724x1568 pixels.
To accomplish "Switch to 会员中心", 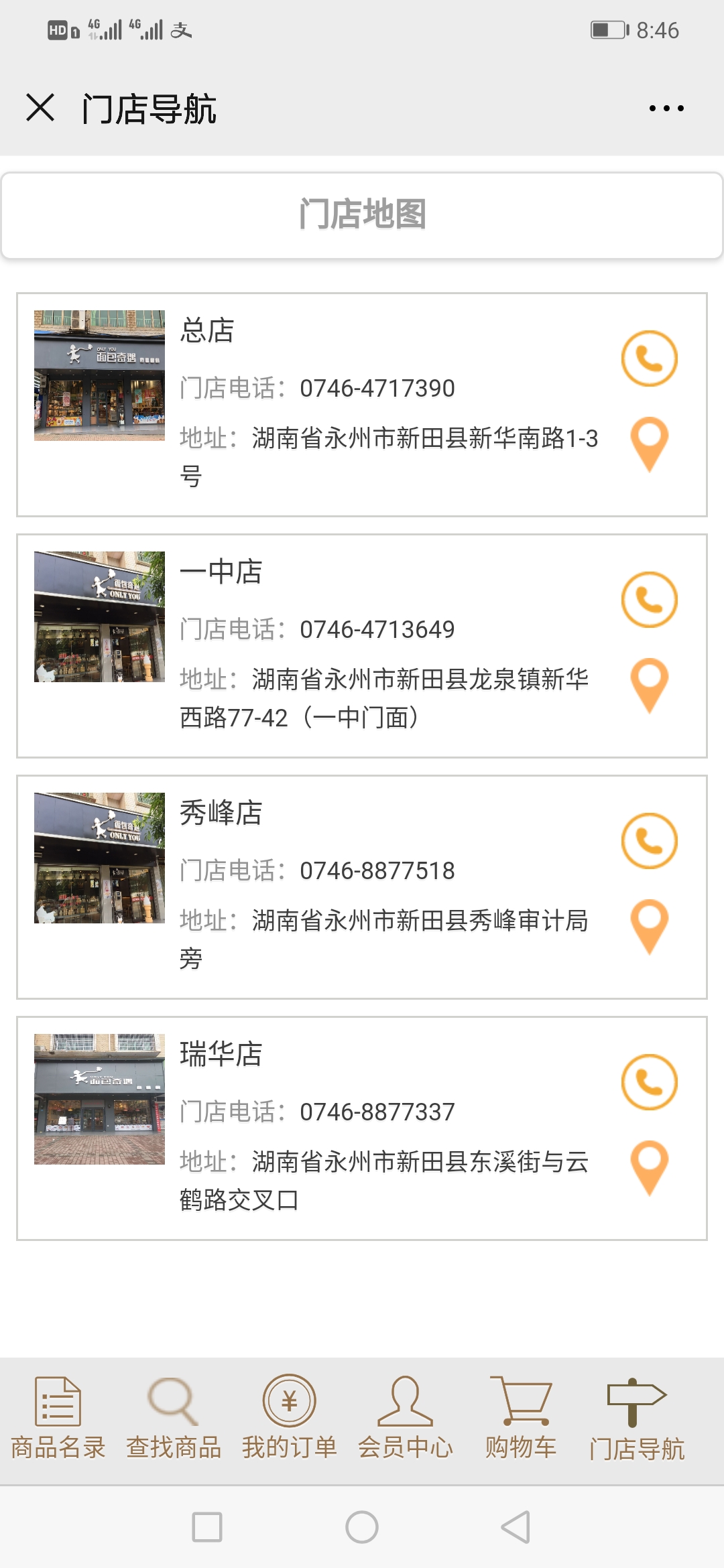I will 405,1419.
